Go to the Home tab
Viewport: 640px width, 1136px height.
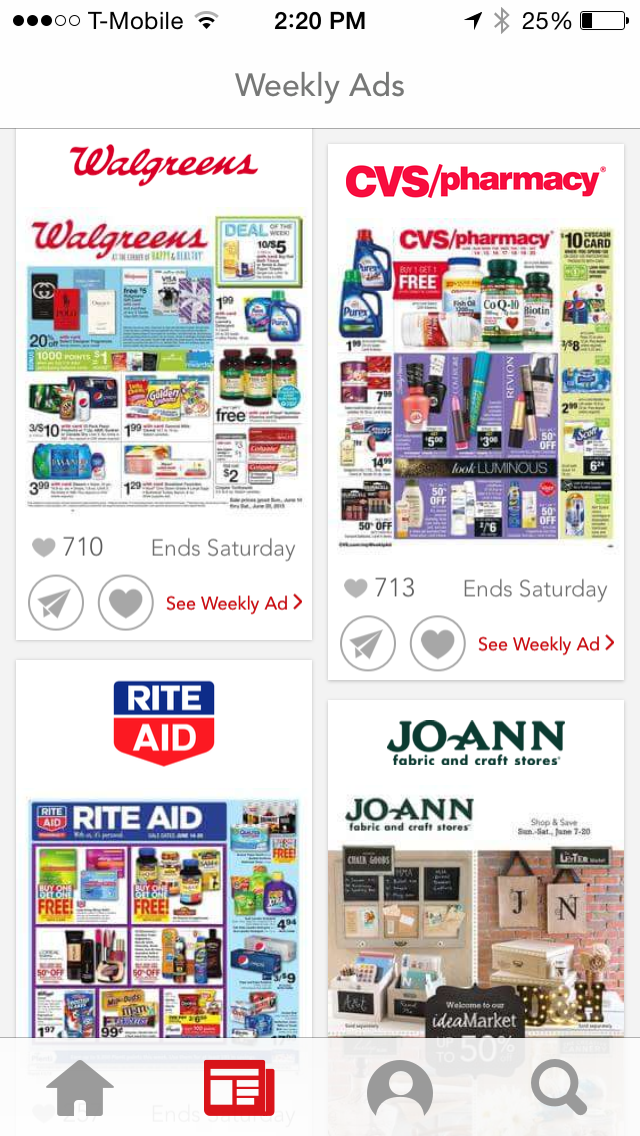(80, 1089)
